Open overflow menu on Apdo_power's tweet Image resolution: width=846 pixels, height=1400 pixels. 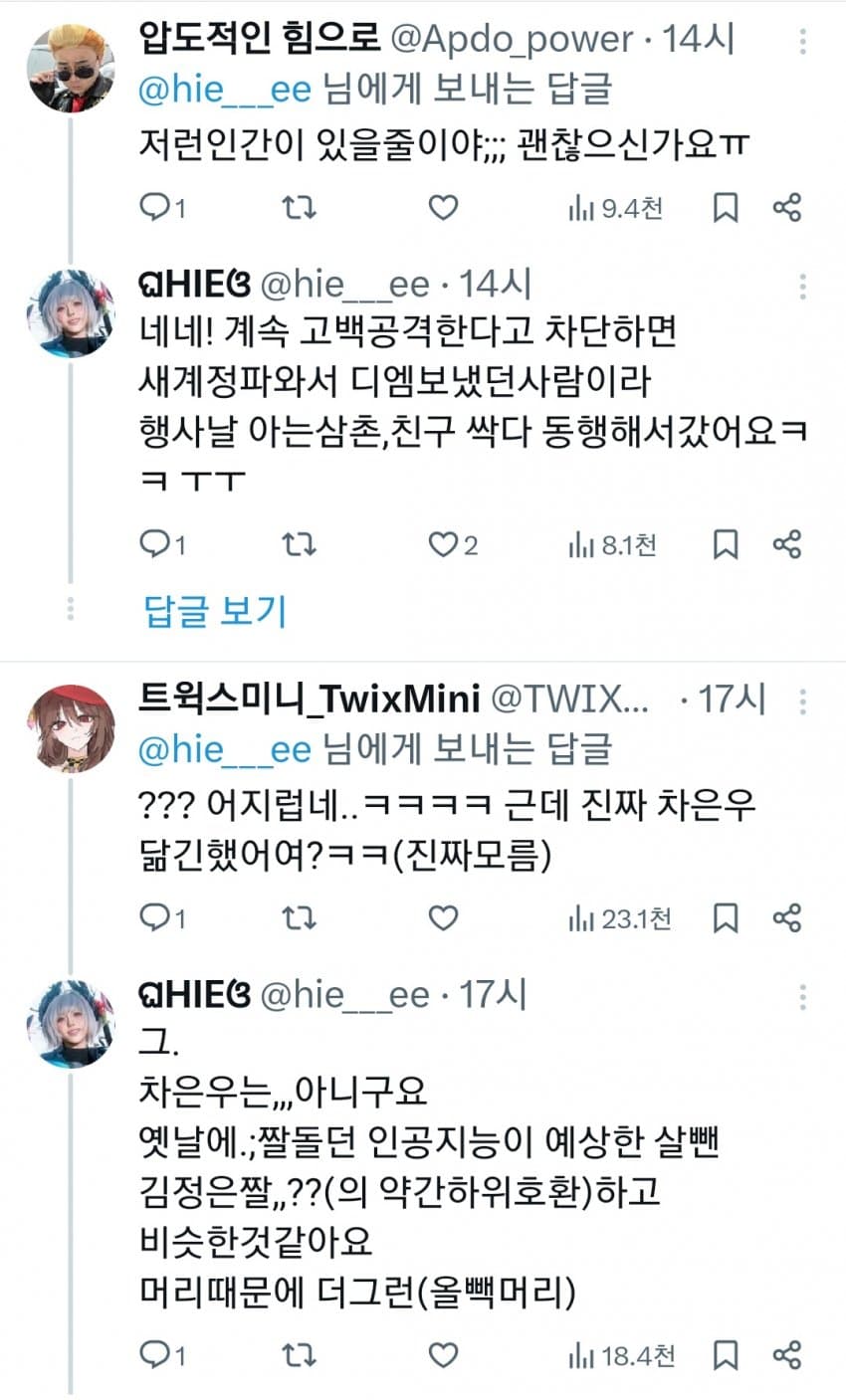click(x=802, y=42)
